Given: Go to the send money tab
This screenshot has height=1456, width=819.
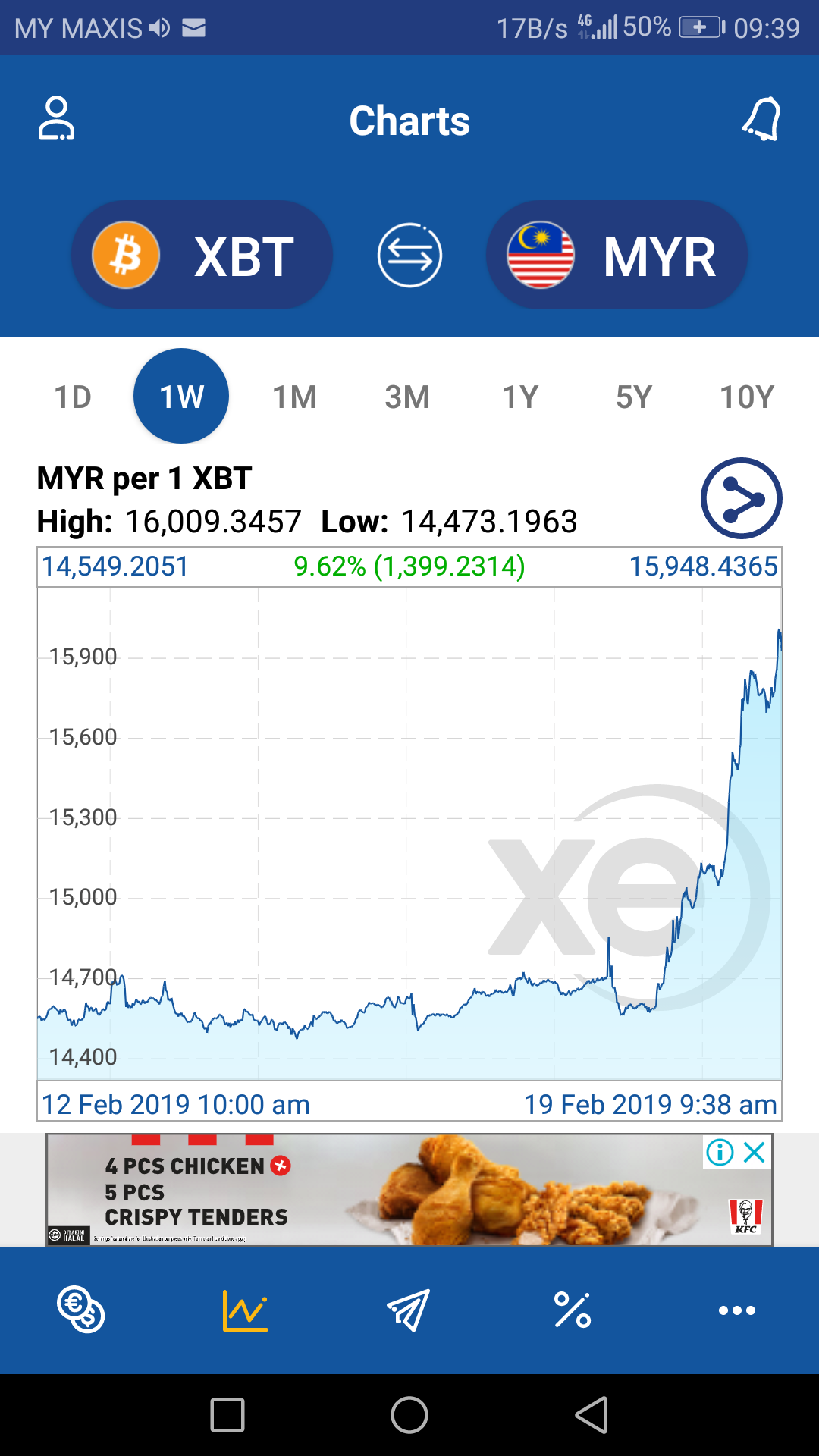Looking at the screenshot, I should 409,1310.
